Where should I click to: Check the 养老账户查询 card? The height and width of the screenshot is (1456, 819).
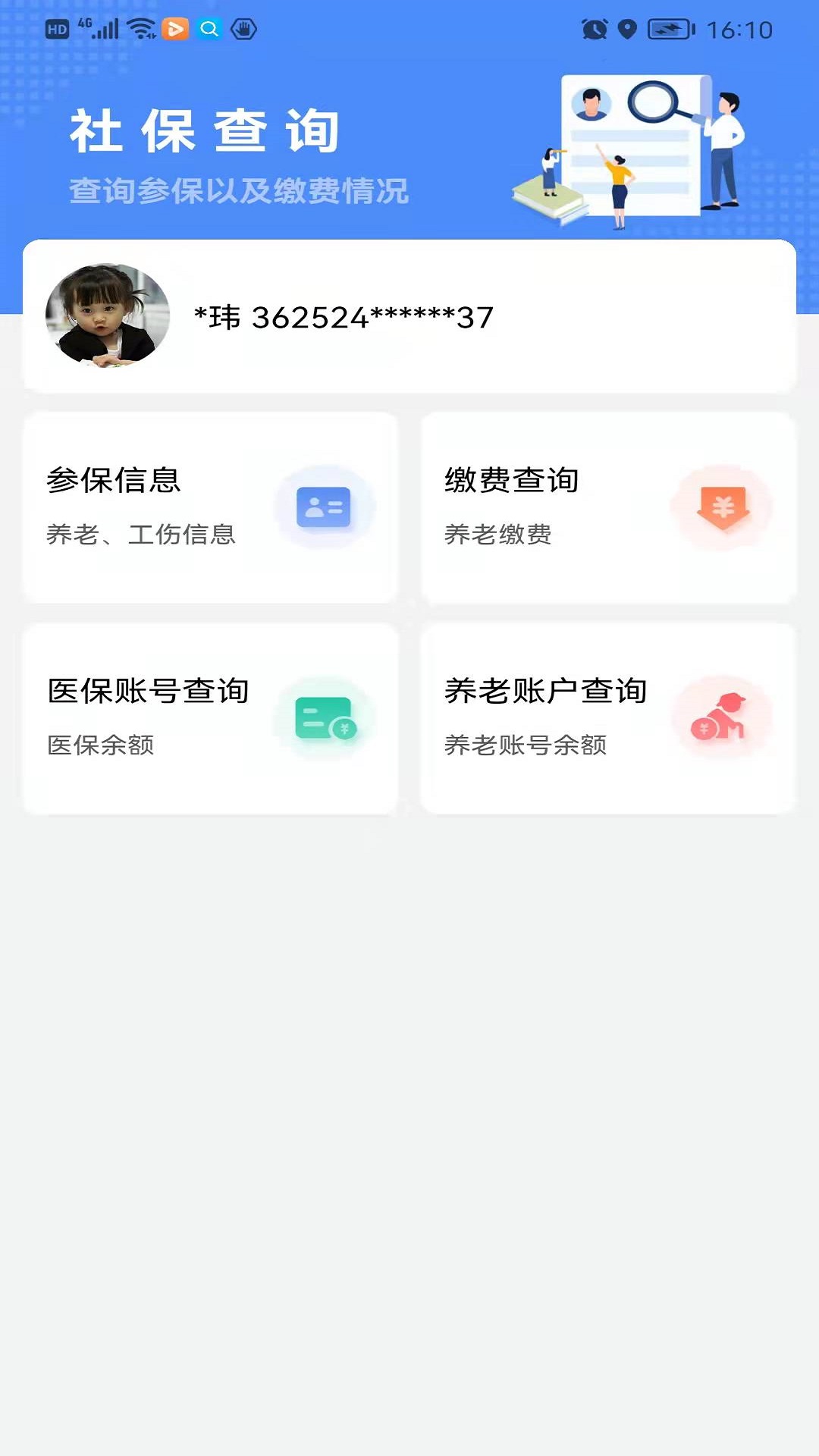point(608,718)
